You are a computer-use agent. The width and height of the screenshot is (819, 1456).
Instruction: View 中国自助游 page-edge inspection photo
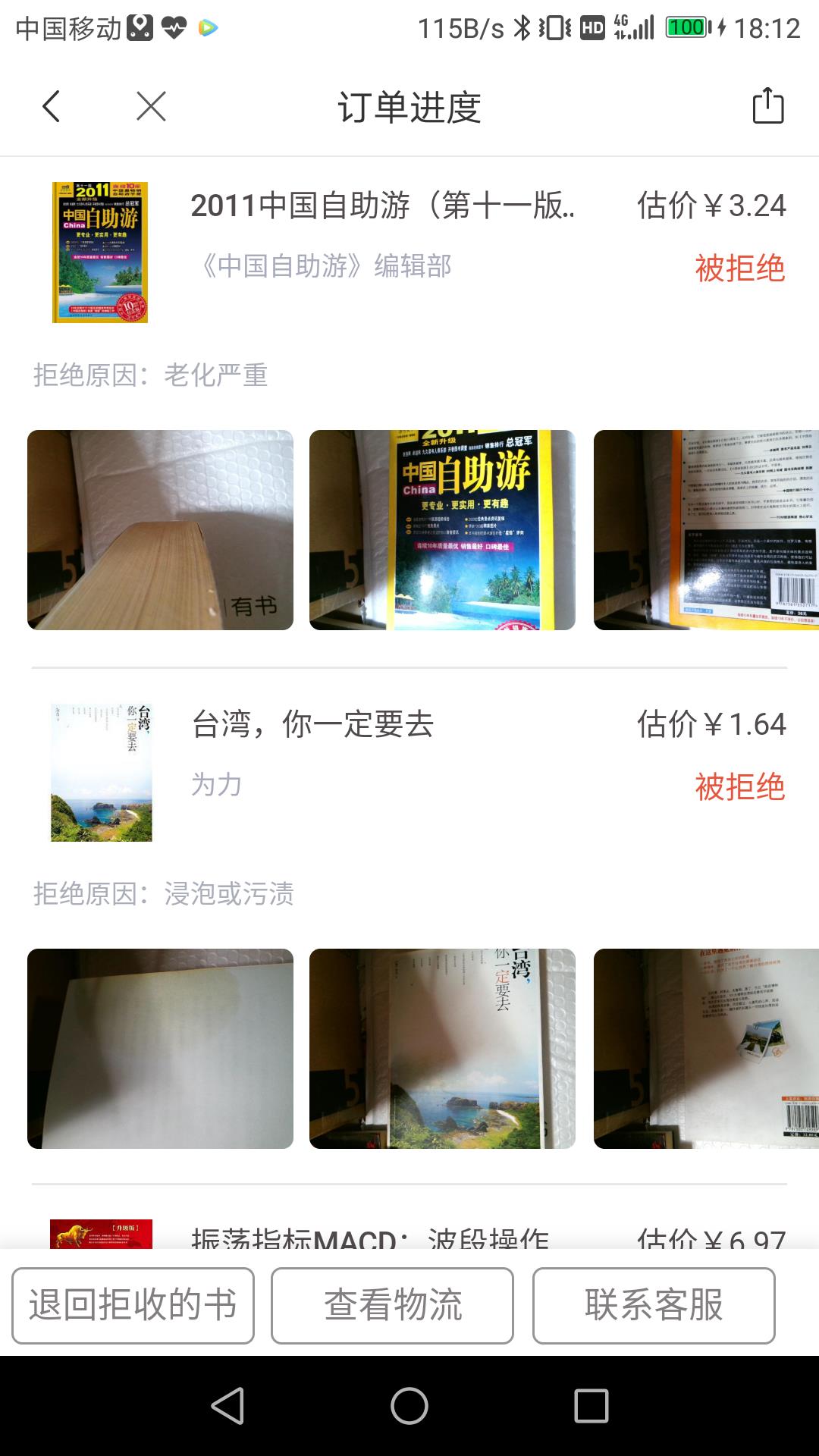160,529
